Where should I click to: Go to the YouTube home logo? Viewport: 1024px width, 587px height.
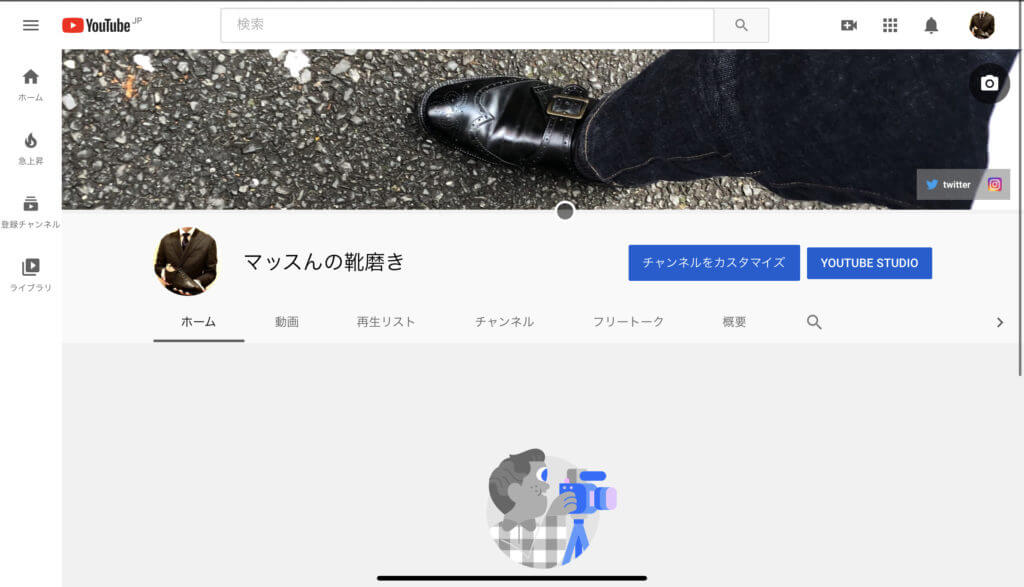[98, 25]
